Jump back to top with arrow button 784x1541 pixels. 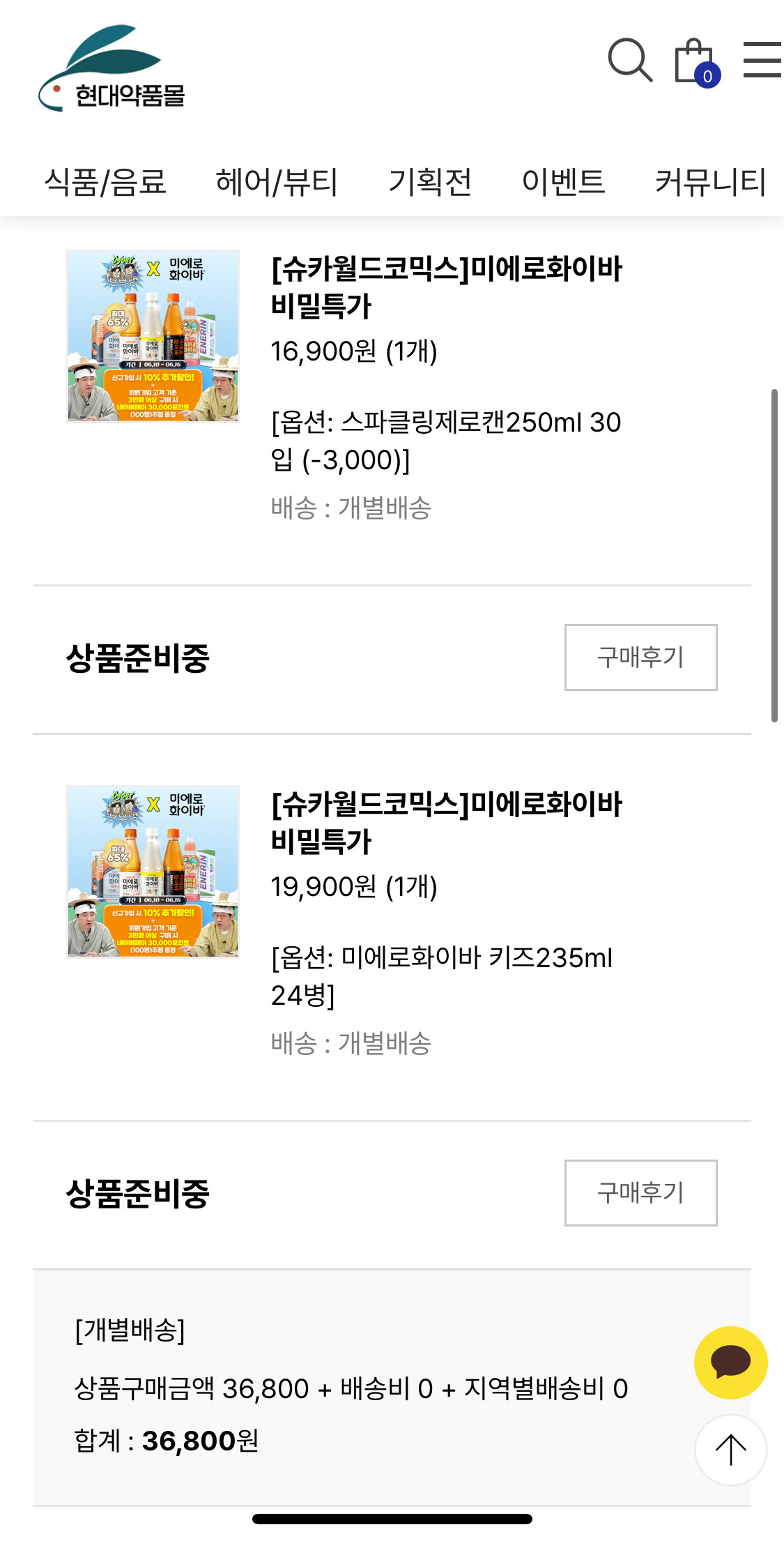coord(730,1450)
